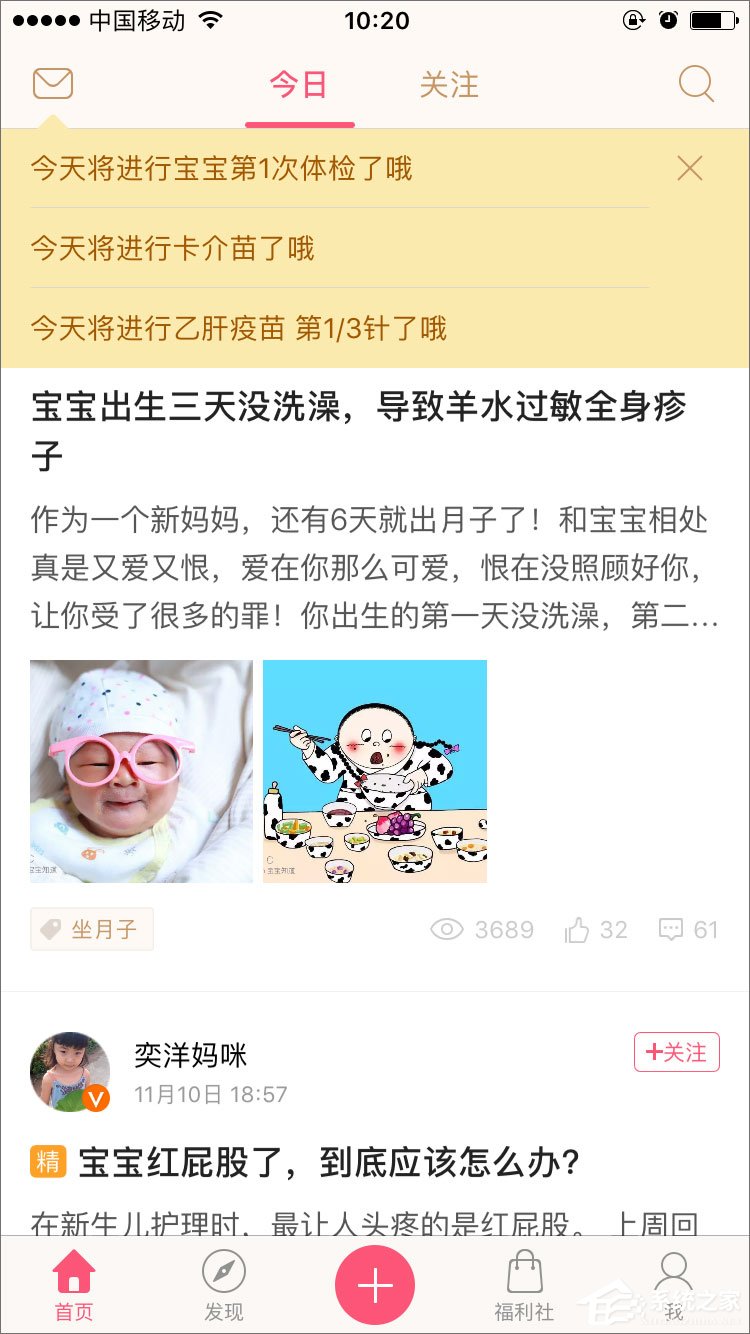Switch to the 关注 tab
Screen dimensions: 750x1334
click(x=449, y=85)
